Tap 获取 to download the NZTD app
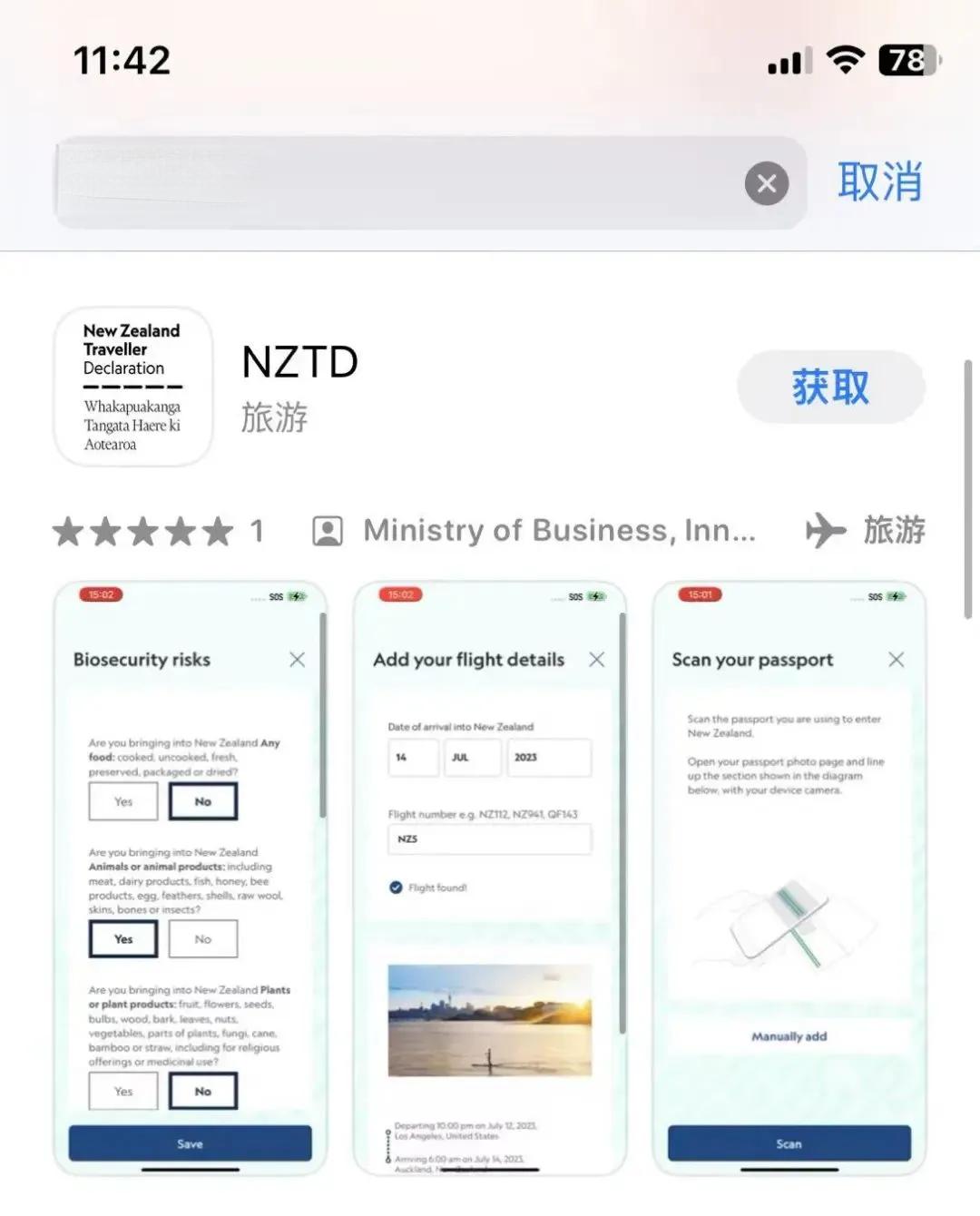This screenshot has width=980, height=1216. (830, 387)
